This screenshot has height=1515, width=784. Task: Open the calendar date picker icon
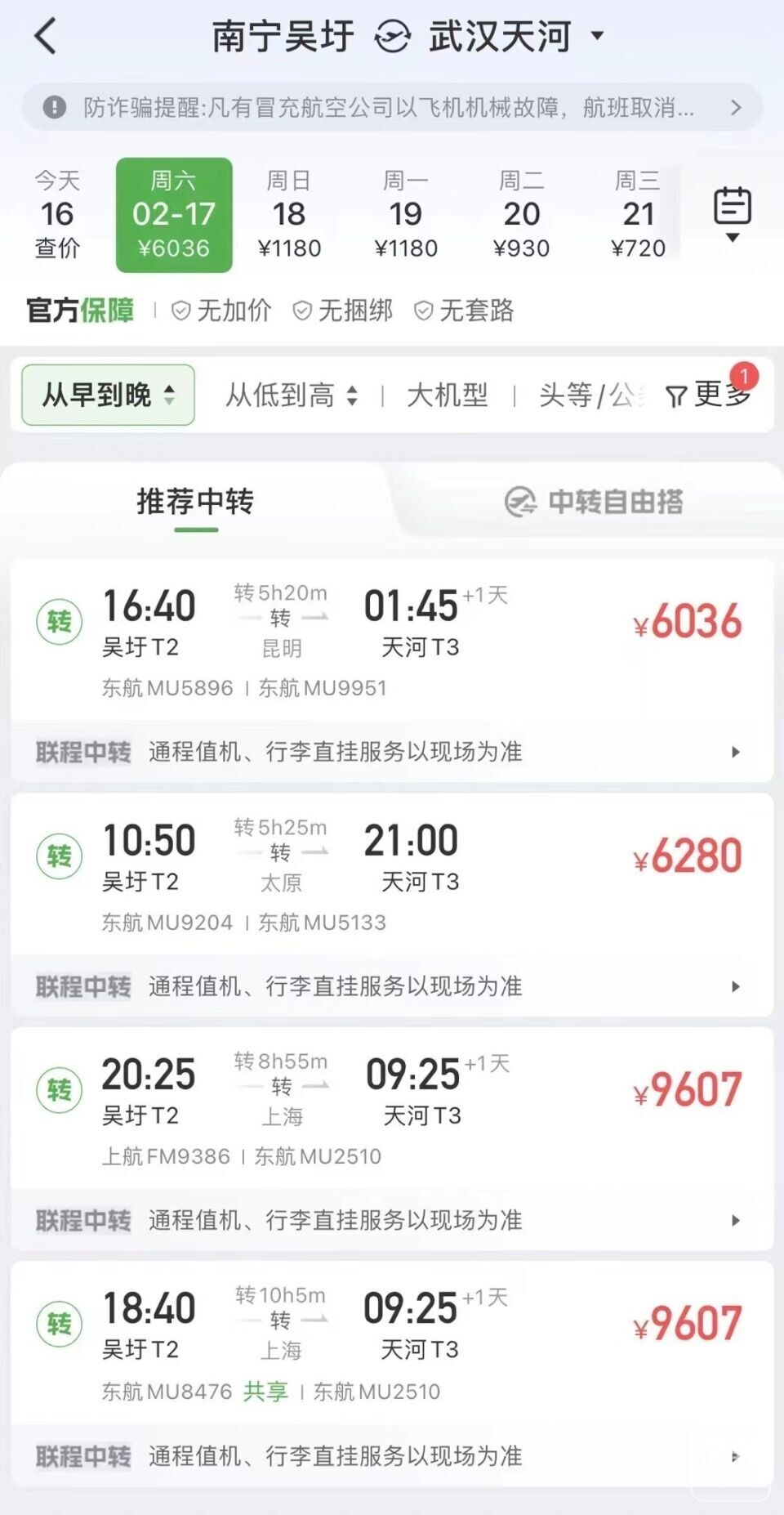733,212
